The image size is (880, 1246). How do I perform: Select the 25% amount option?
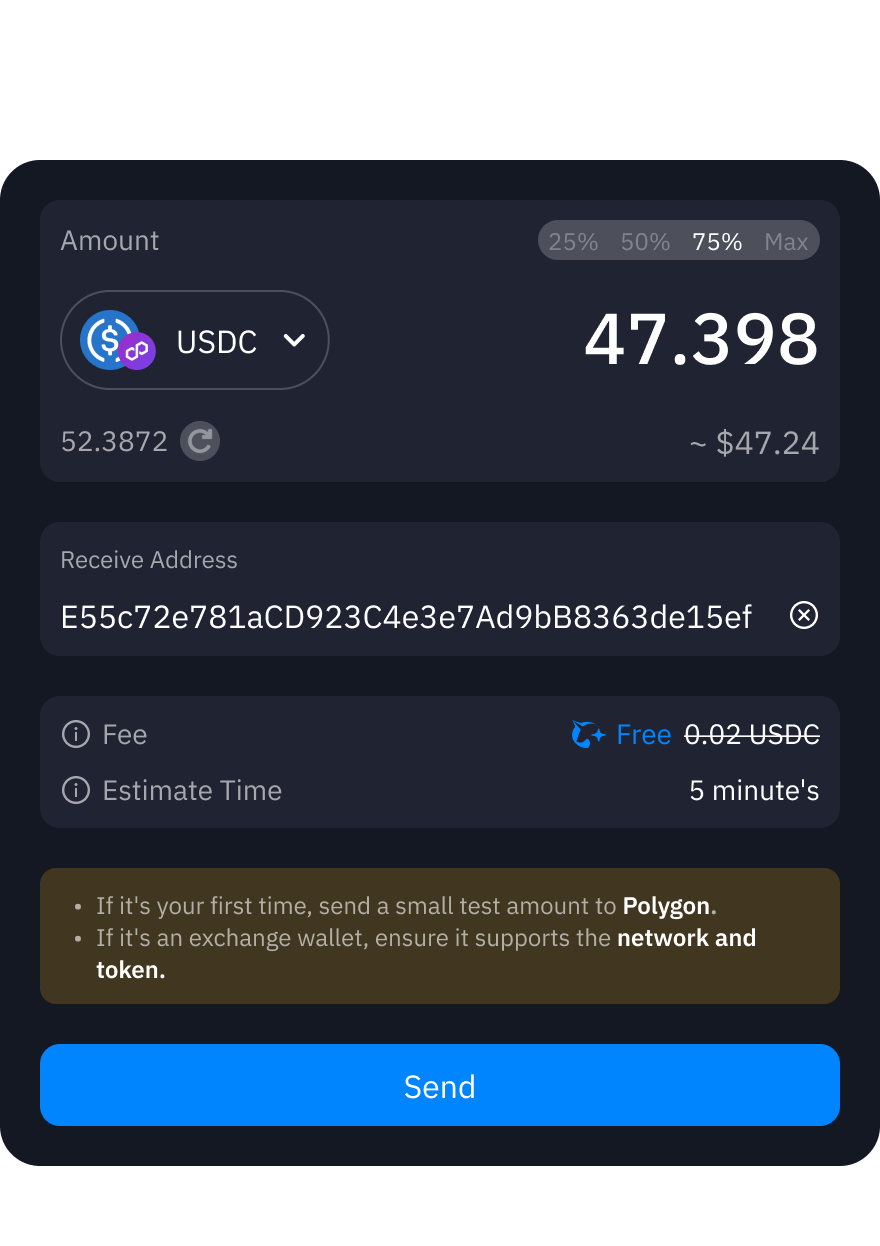tap(572, 240)
